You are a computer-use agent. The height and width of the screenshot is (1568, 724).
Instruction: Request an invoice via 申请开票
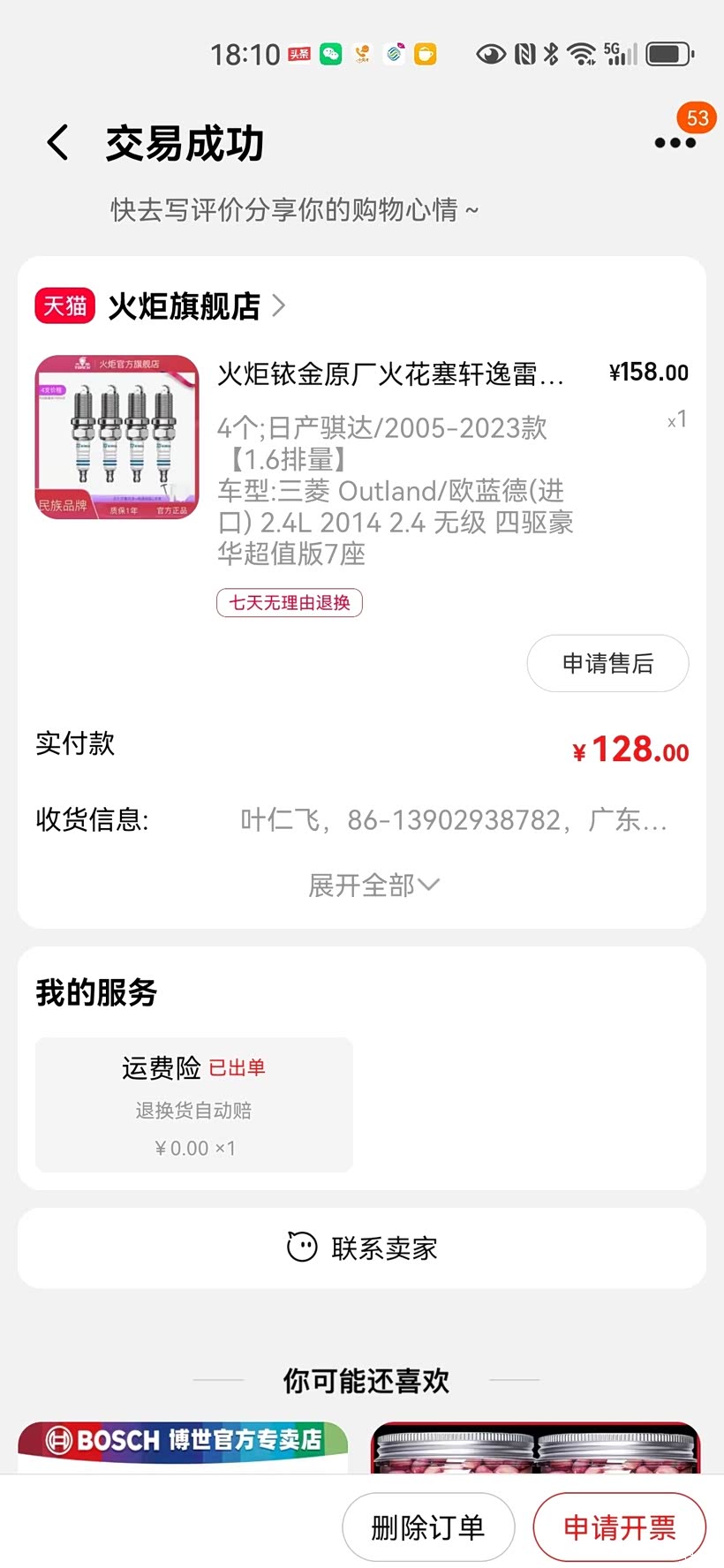pyautogui.click(x=619, y=1527)
